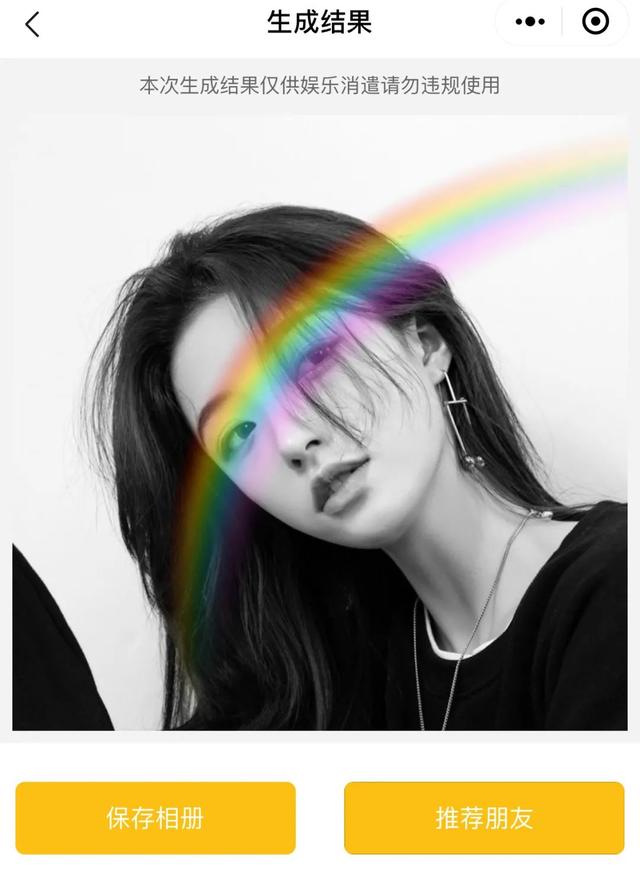Save to album with 保存相册 button
Image resolution: width=640 pixels, height=871 pixels.
(155, 818)
